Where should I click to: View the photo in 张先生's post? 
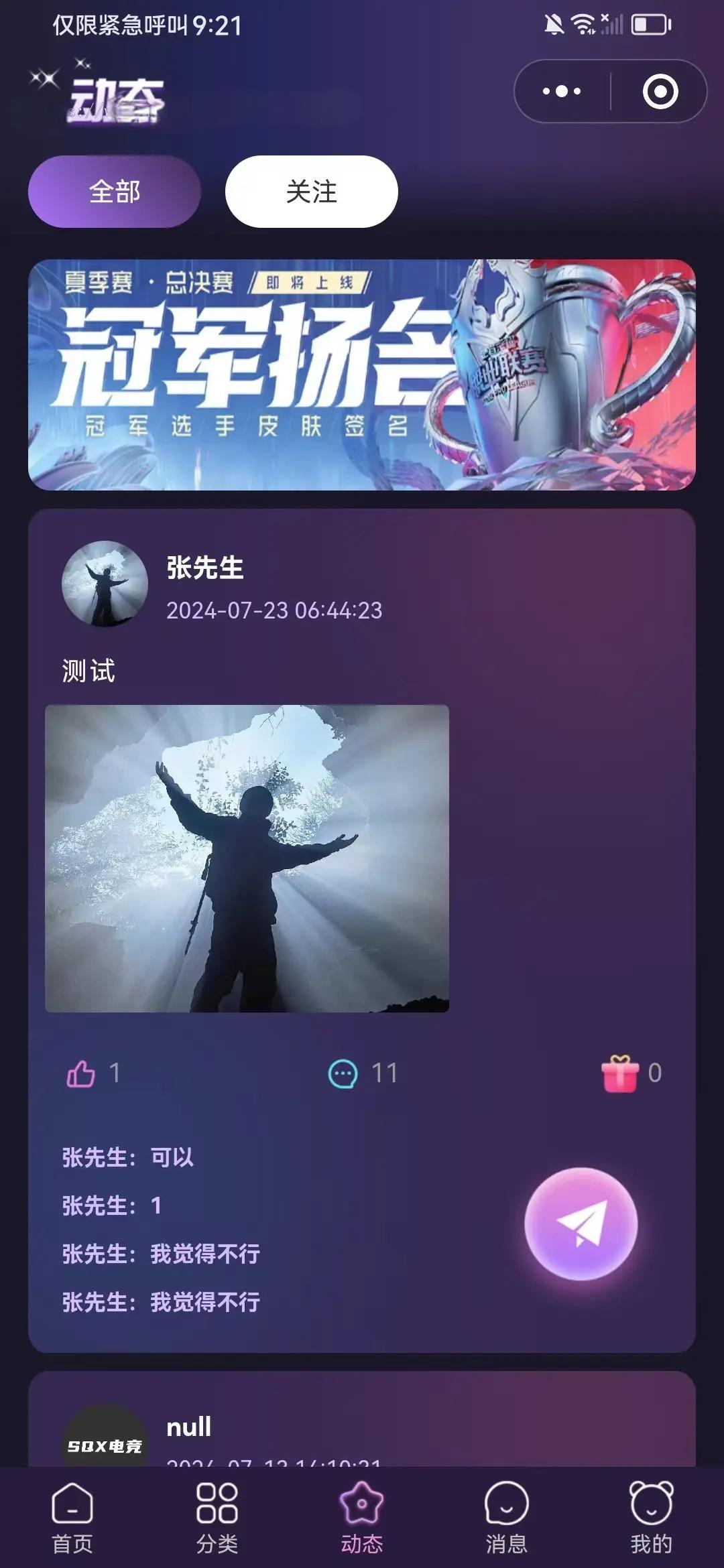coord(247,858)
